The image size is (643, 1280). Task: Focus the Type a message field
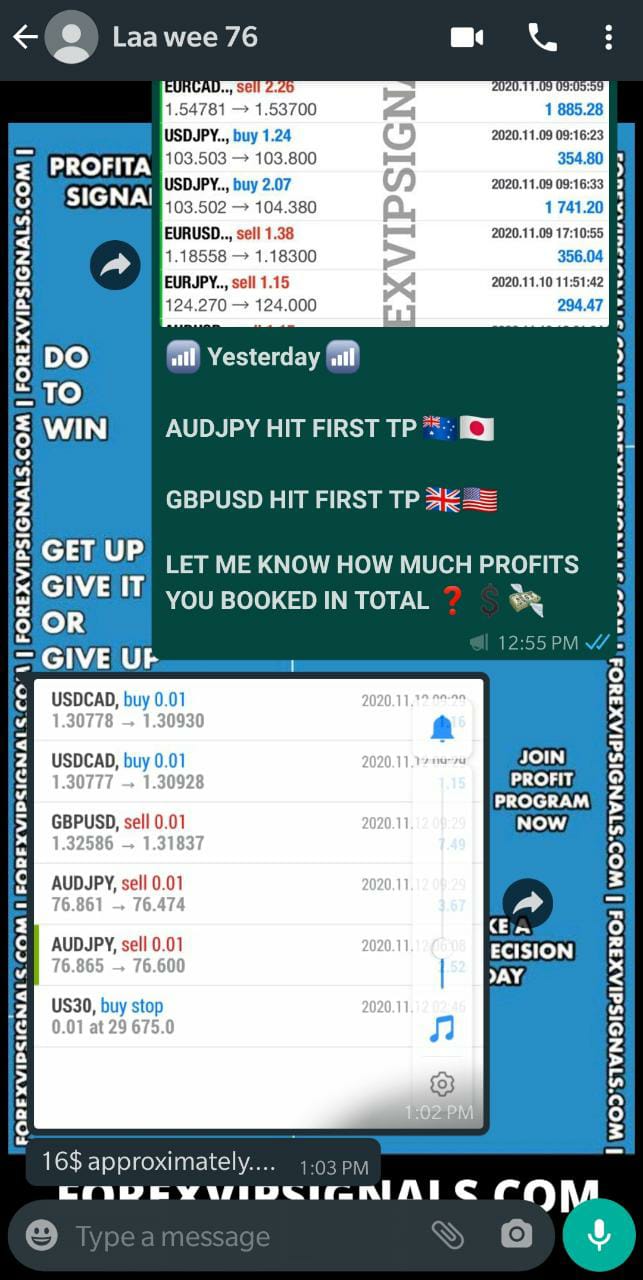pos(240,1236)
